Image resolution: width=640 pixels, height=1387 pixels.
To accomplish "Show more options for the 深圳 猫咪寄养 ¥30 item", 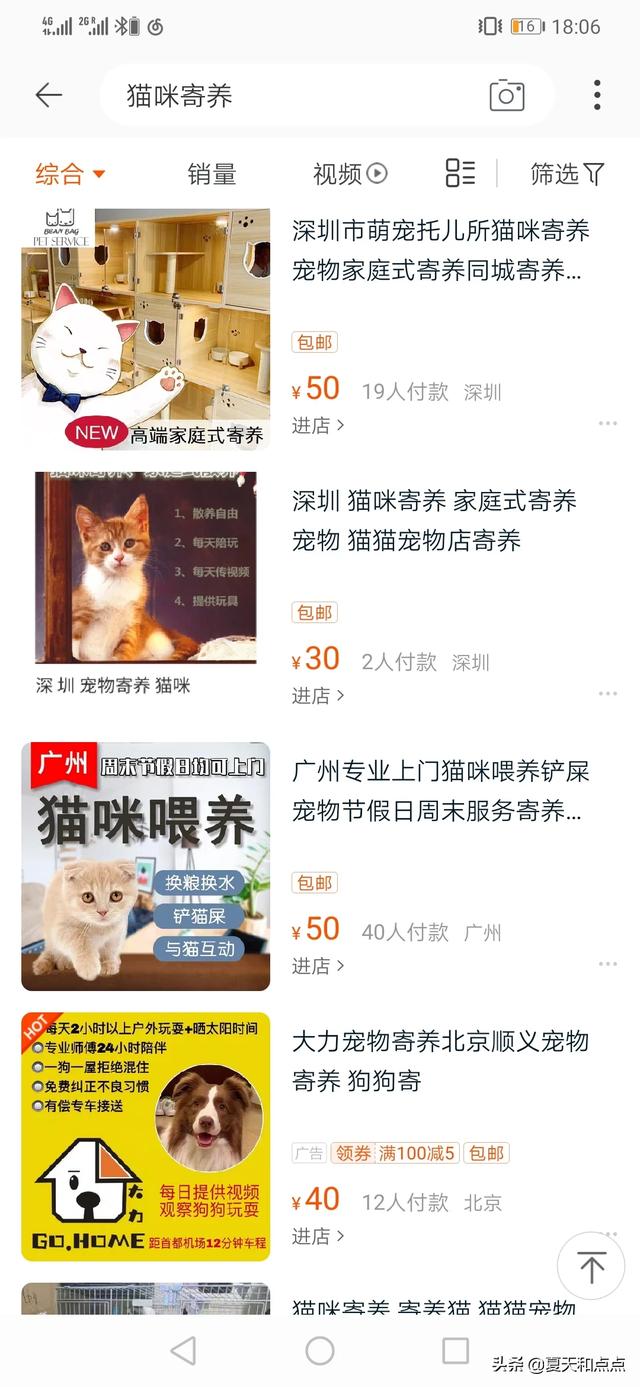I will click(x=608, y=694).
